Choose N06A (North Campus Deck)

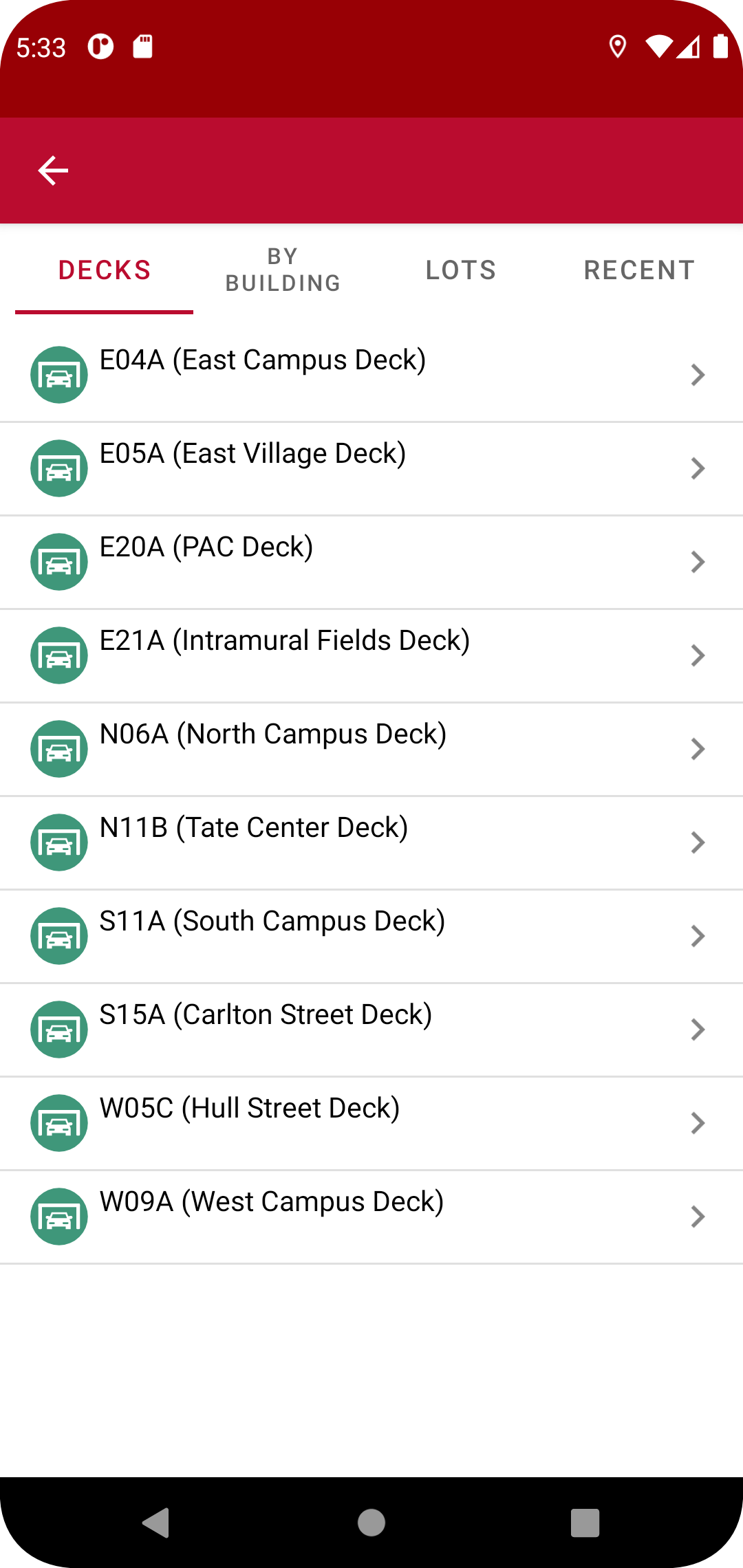click(x=371, y=749)
